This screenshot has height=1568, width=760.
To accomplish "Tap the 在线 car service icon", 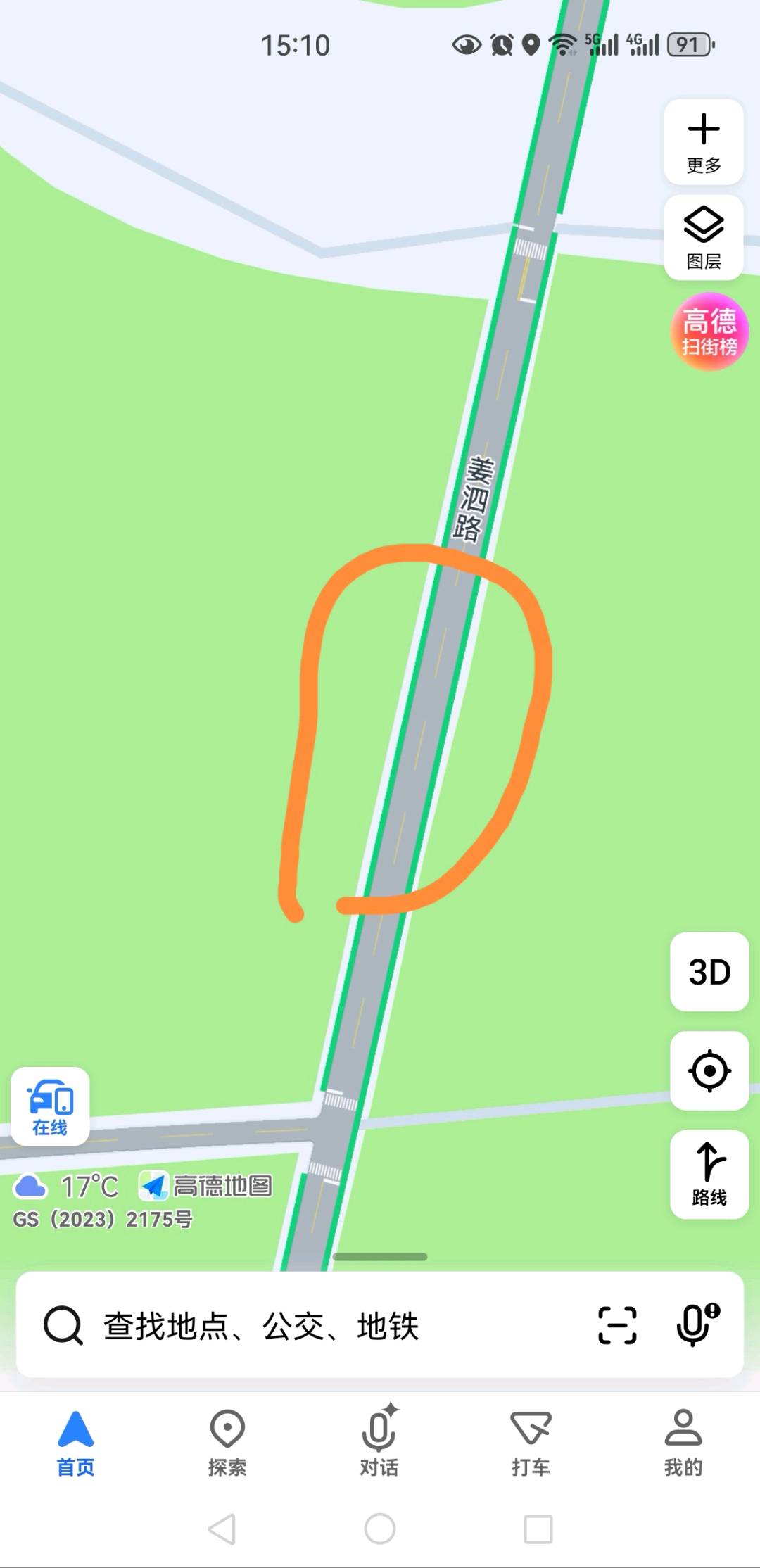I will tap(50, 1106).
